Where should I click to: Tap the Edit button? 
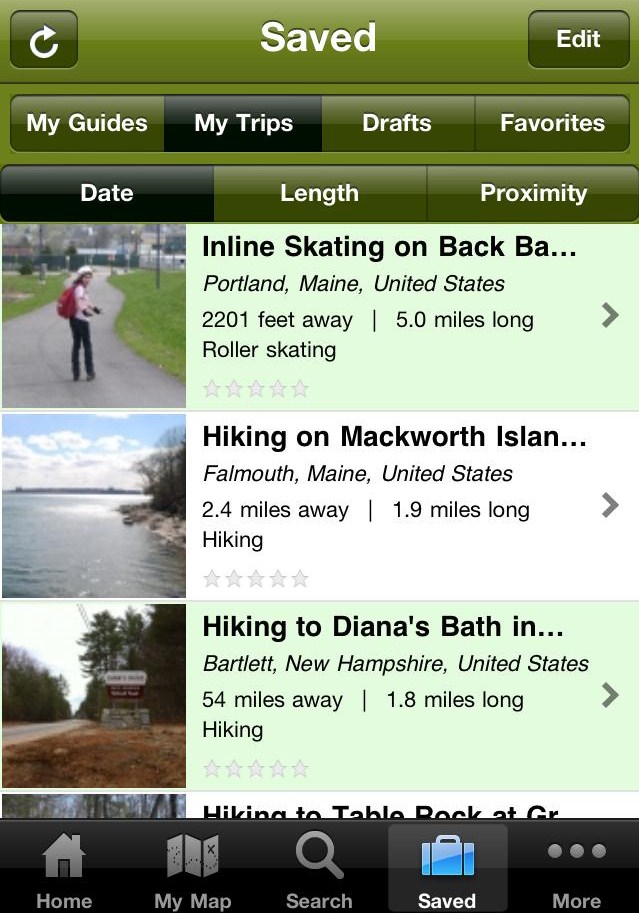[x=578, y=40]
